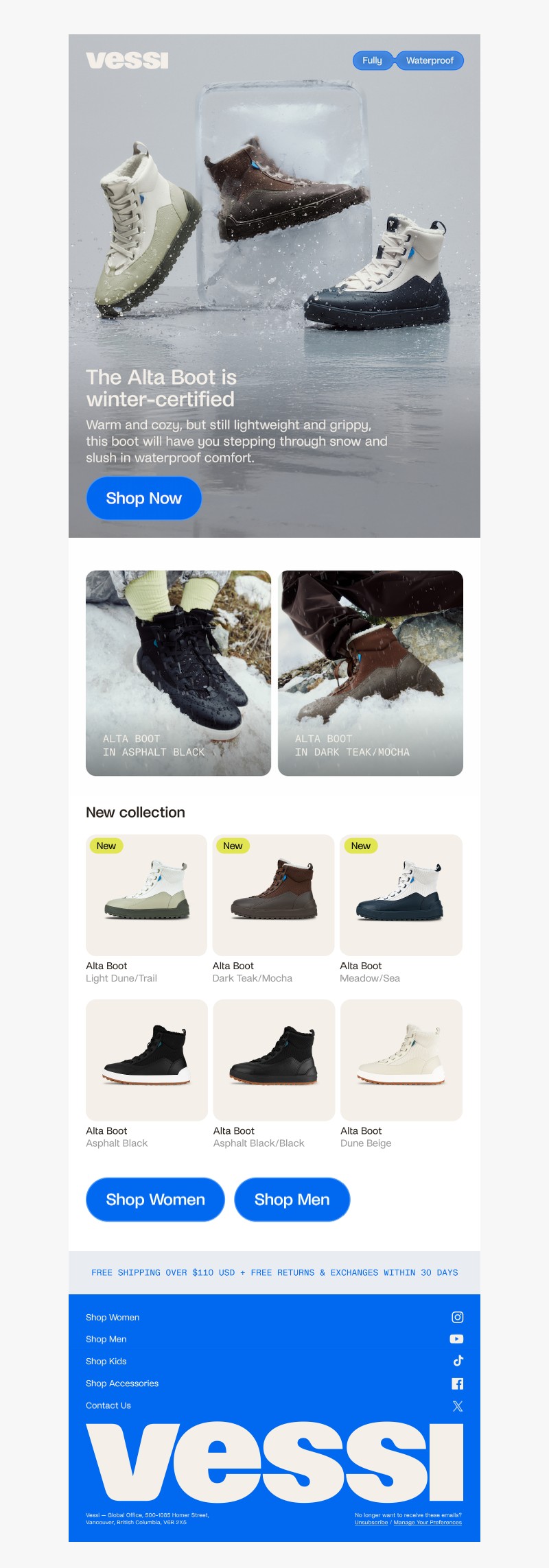Open Vessi's Instagram icon
The height and width of the screenshot is (1568, 549).
point(458,1317)
